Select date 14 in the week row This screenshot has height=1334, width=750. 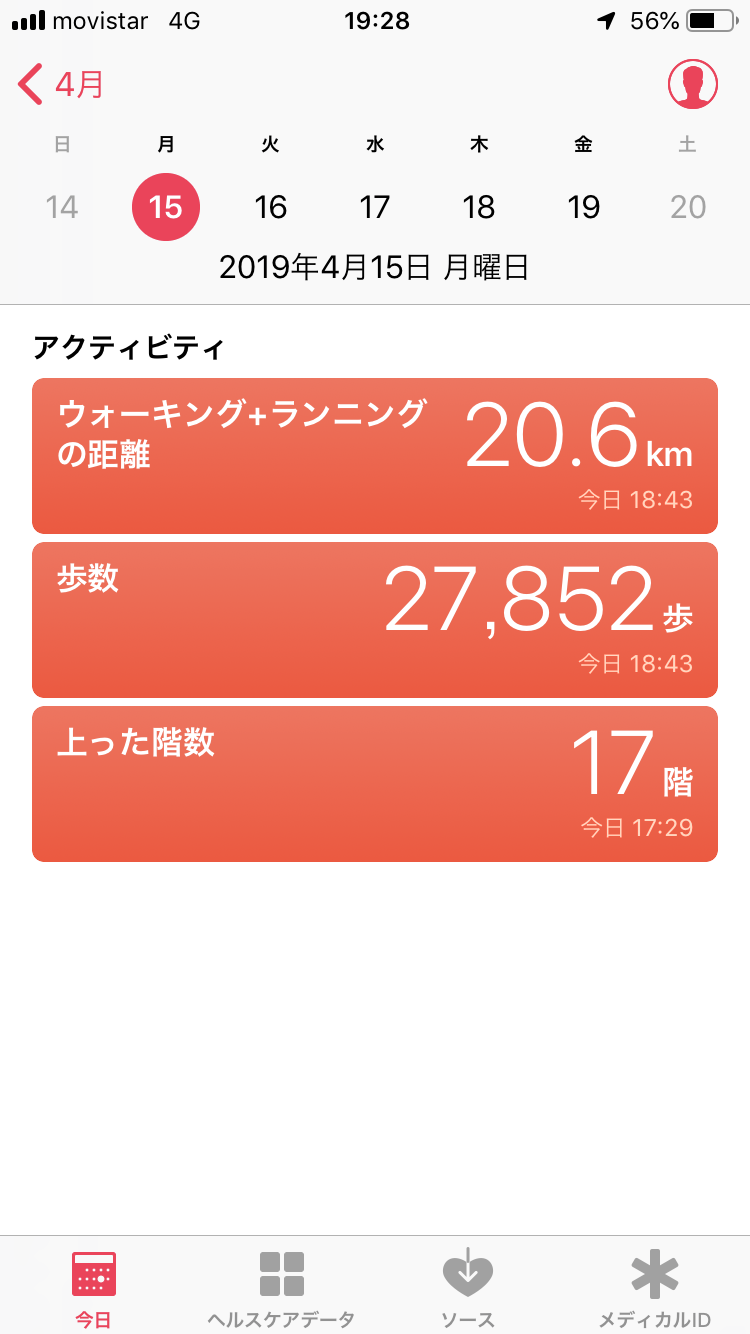tap(62, 207)
